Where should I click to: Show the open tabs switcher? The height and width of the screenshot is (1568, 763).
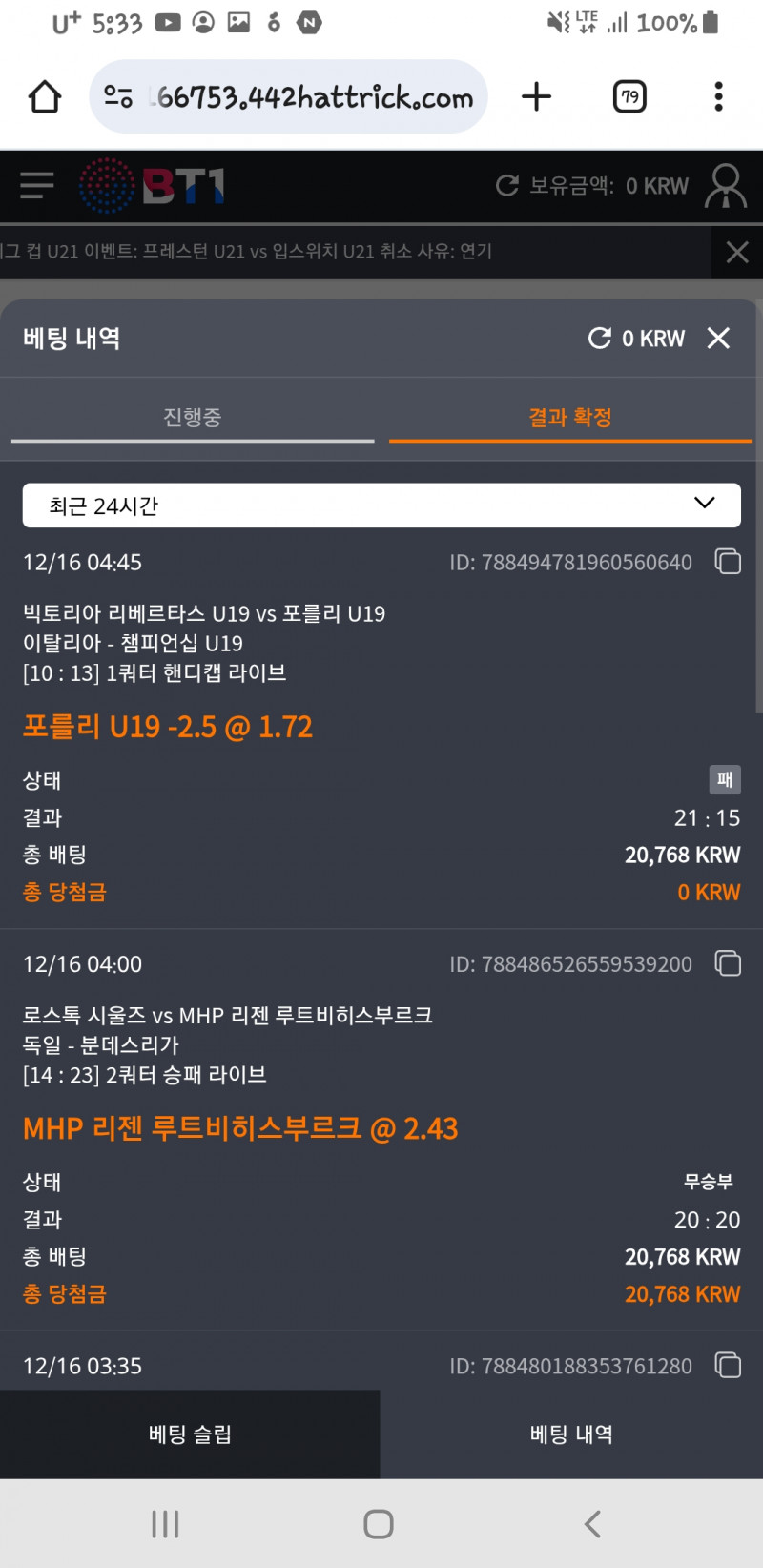click(629, 96)
